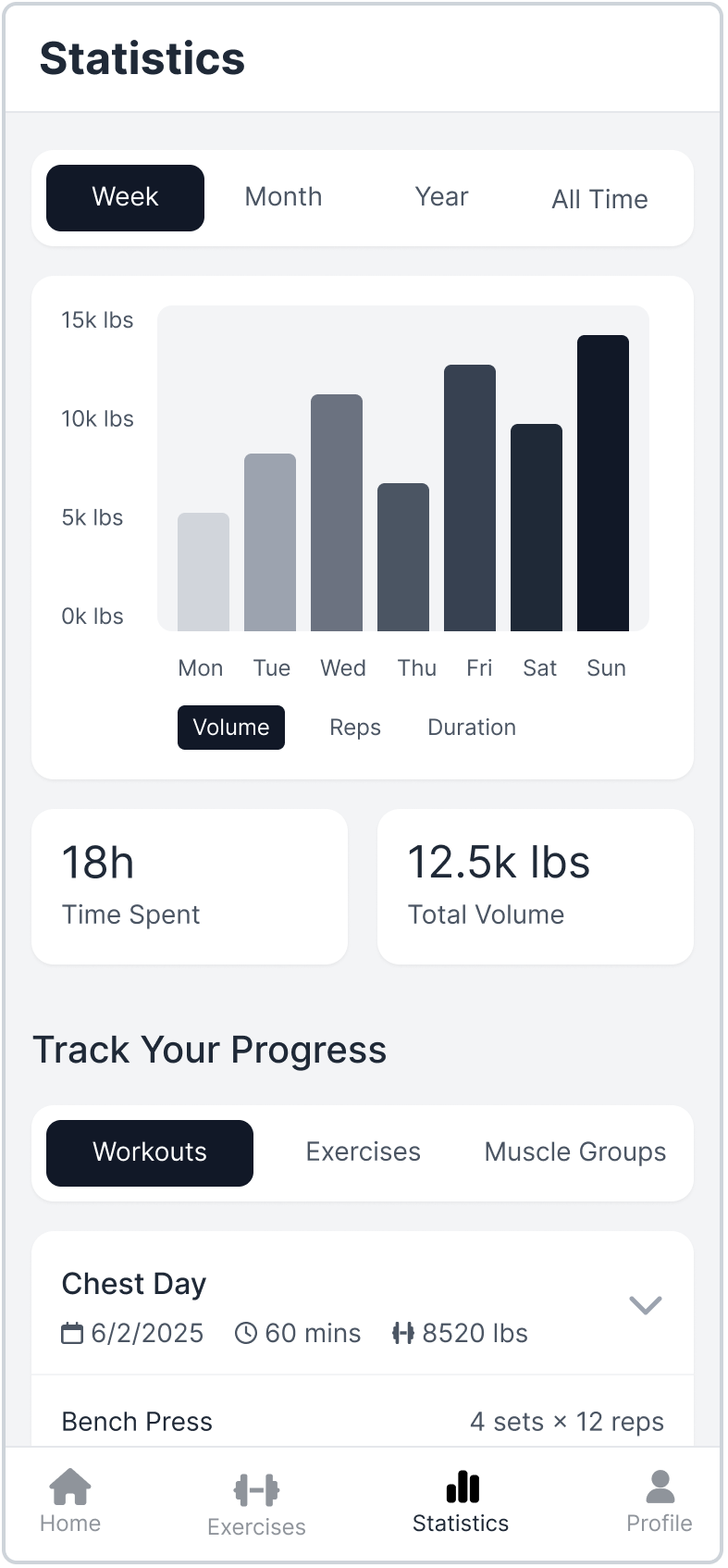Select the Volume chart metric

click(x=230, y=728)
